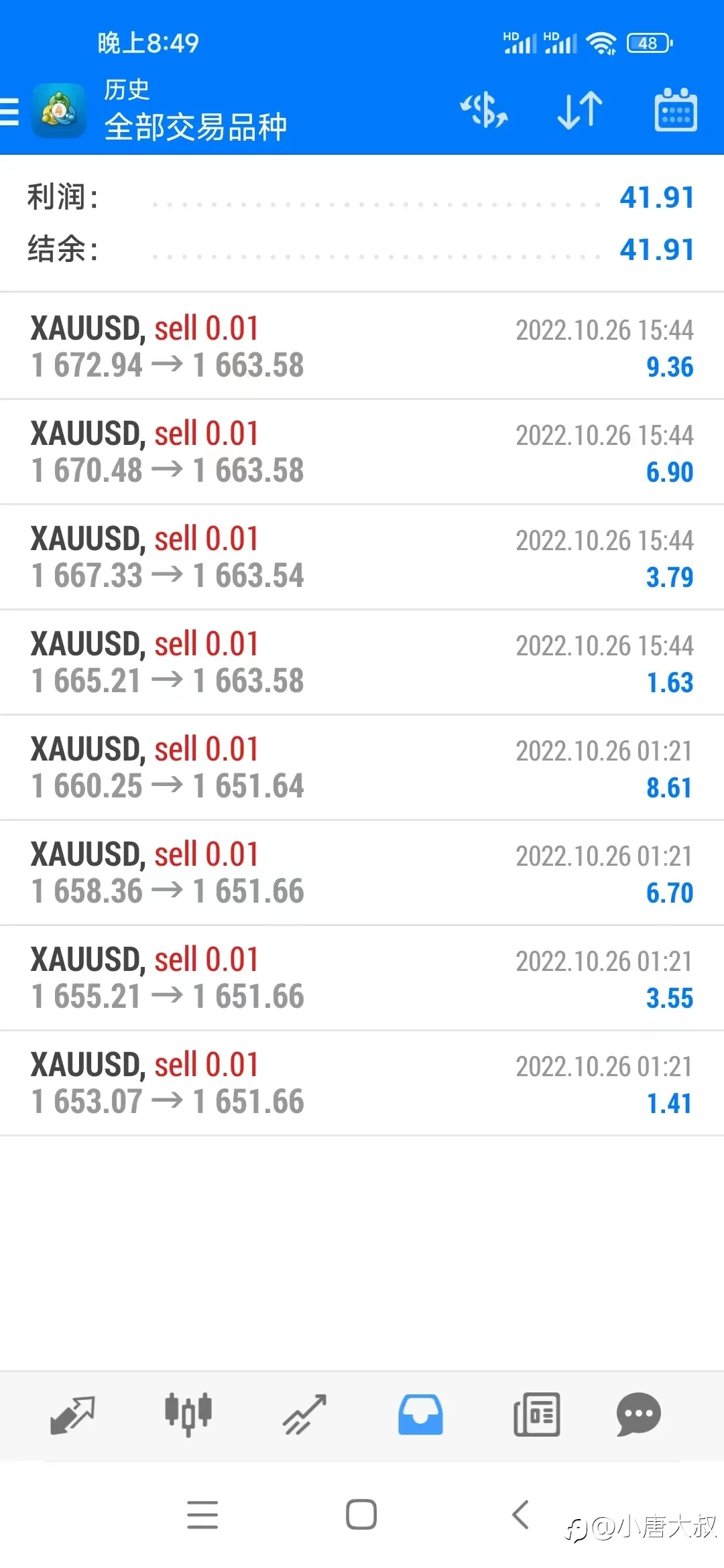Select the trade opened at 1 667.33
The width and height of the screenshot is (724, 1568).
[x=362, y=557]
